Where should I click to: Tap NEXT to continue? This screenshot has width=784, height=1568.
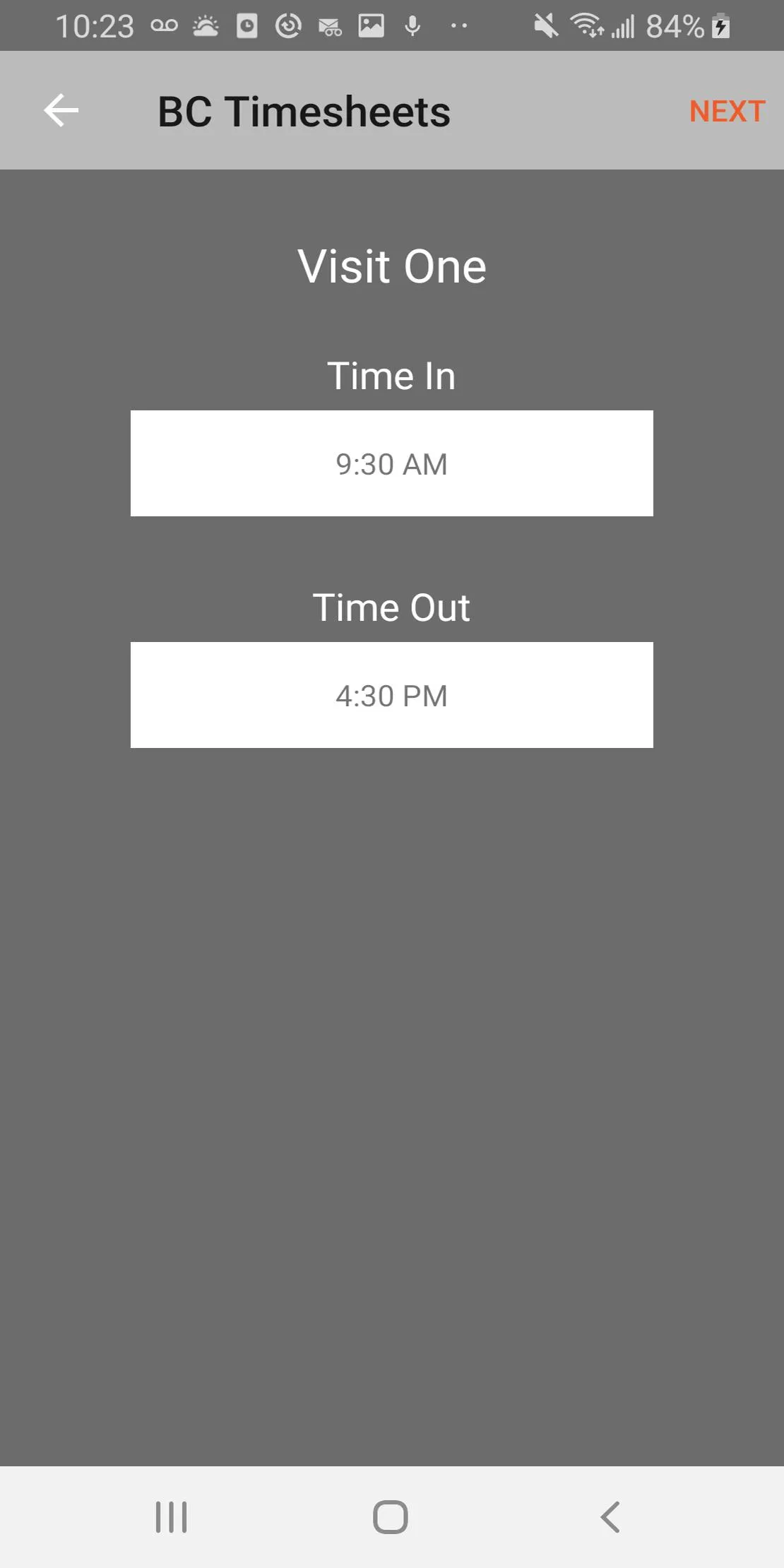[727, 112]
